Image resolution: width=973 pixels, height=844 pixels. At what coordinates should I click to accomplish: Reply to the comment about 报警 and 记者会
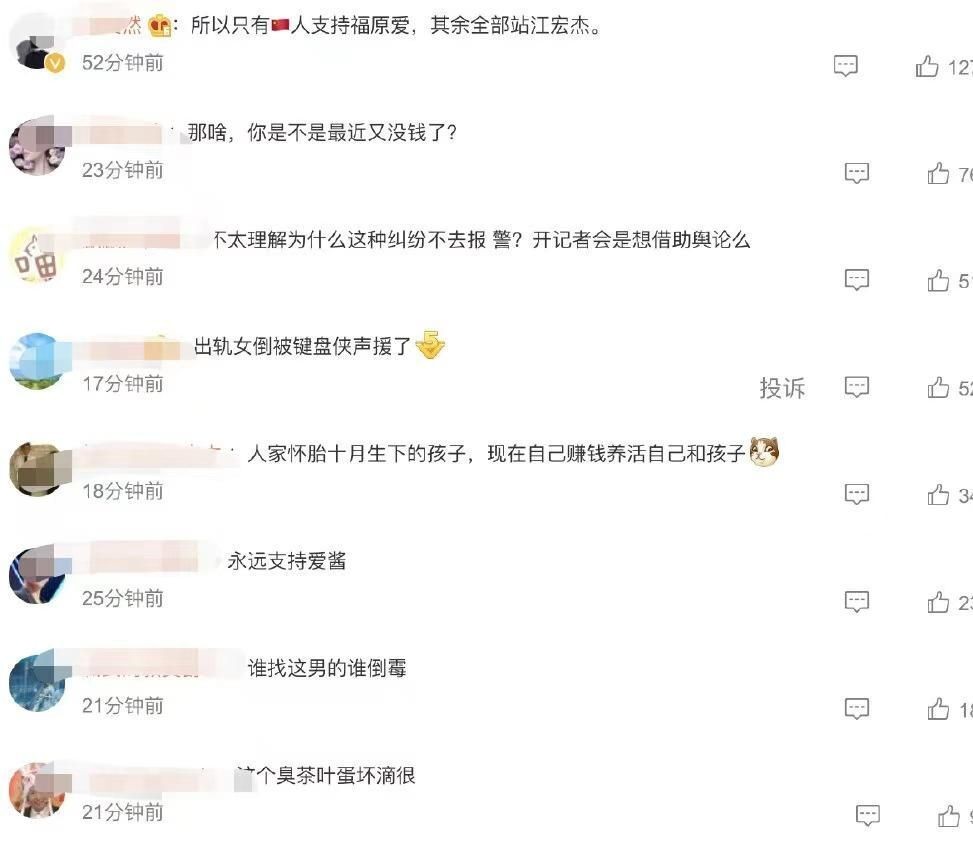pyautogui.click(x=857, y=280)
